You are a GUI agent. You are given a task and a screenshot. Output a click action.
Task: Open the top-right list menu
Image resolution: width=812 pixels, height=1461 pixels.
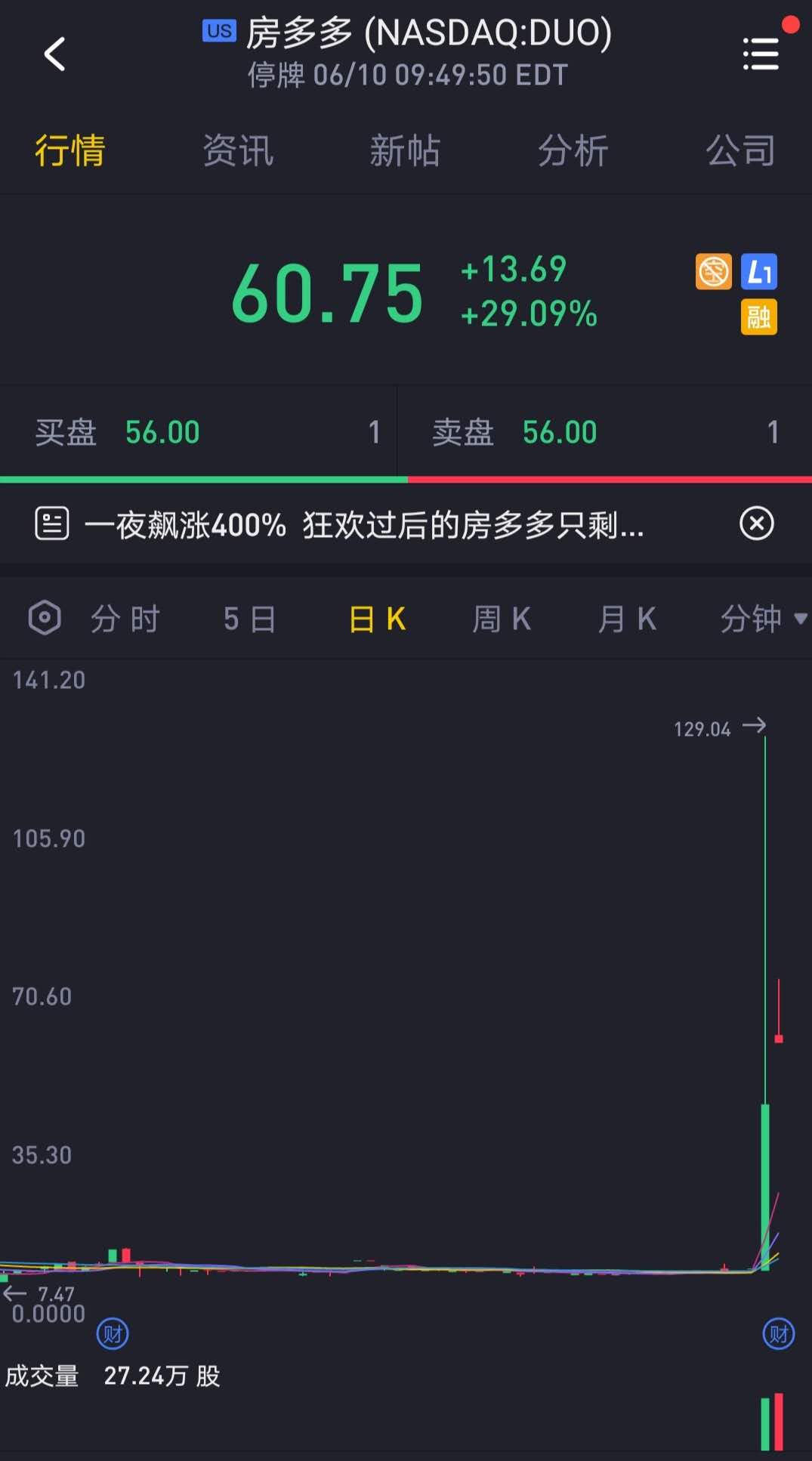(x=761, y=54)
